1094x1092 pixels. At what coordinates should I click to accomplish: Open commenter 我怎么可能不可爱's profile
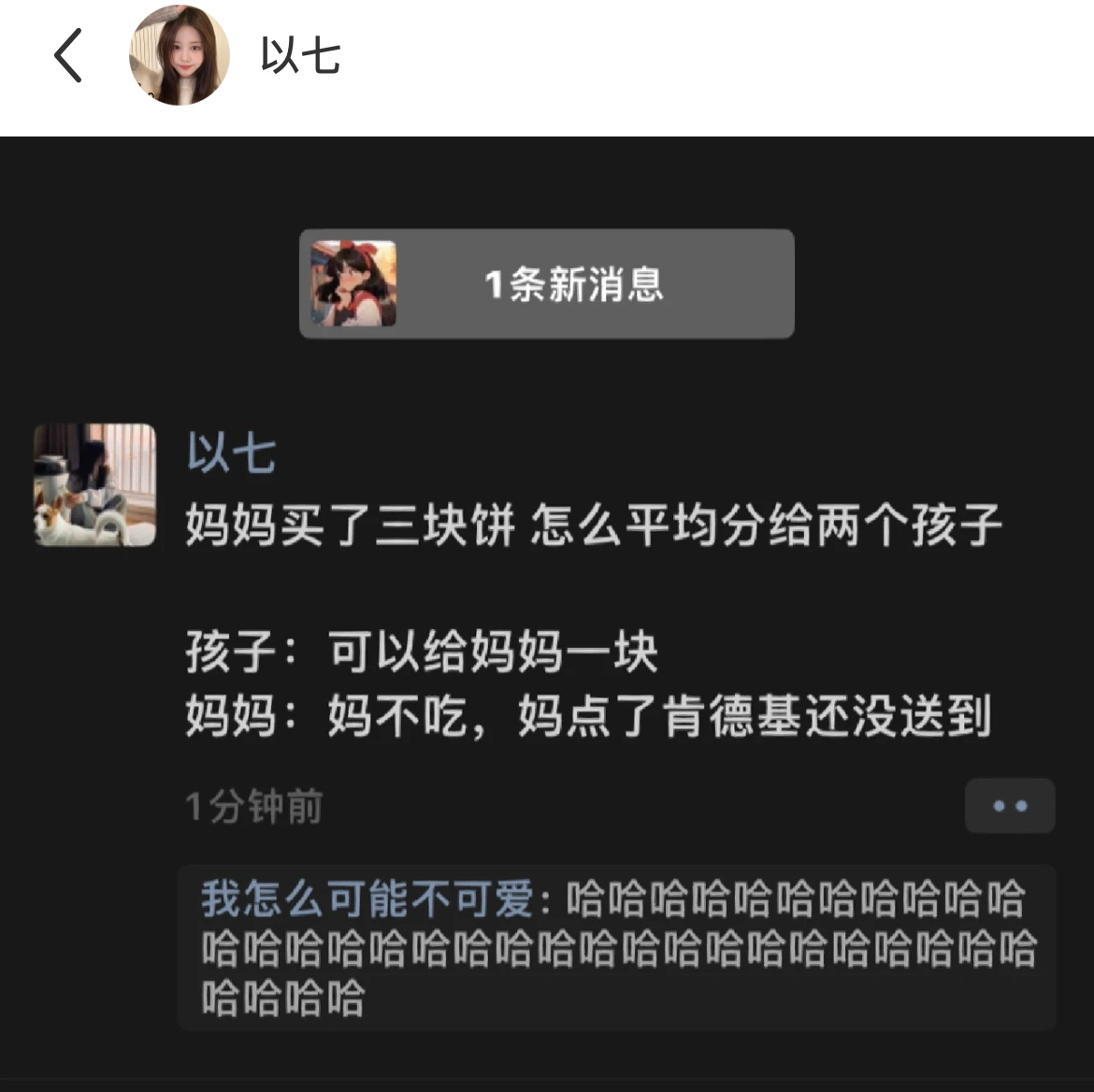[x=367, y=899]
